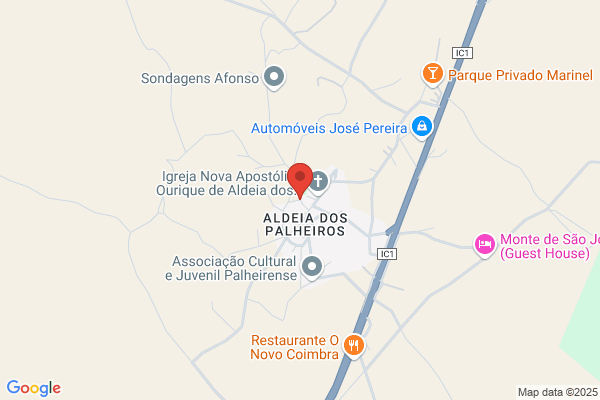Screen dimensions: 600x400
Task: Open the Sondagens Afonso place marker
Action: coord(275,77)
